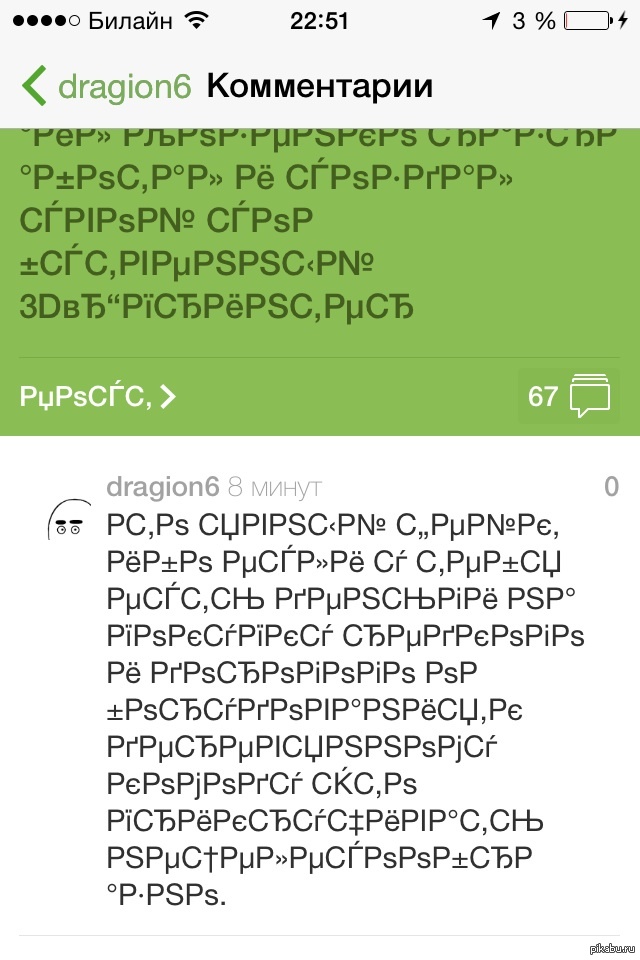Open the dragion6 commenter username
This screenshot has height=960, width=640.
click(x=162, y=487)
